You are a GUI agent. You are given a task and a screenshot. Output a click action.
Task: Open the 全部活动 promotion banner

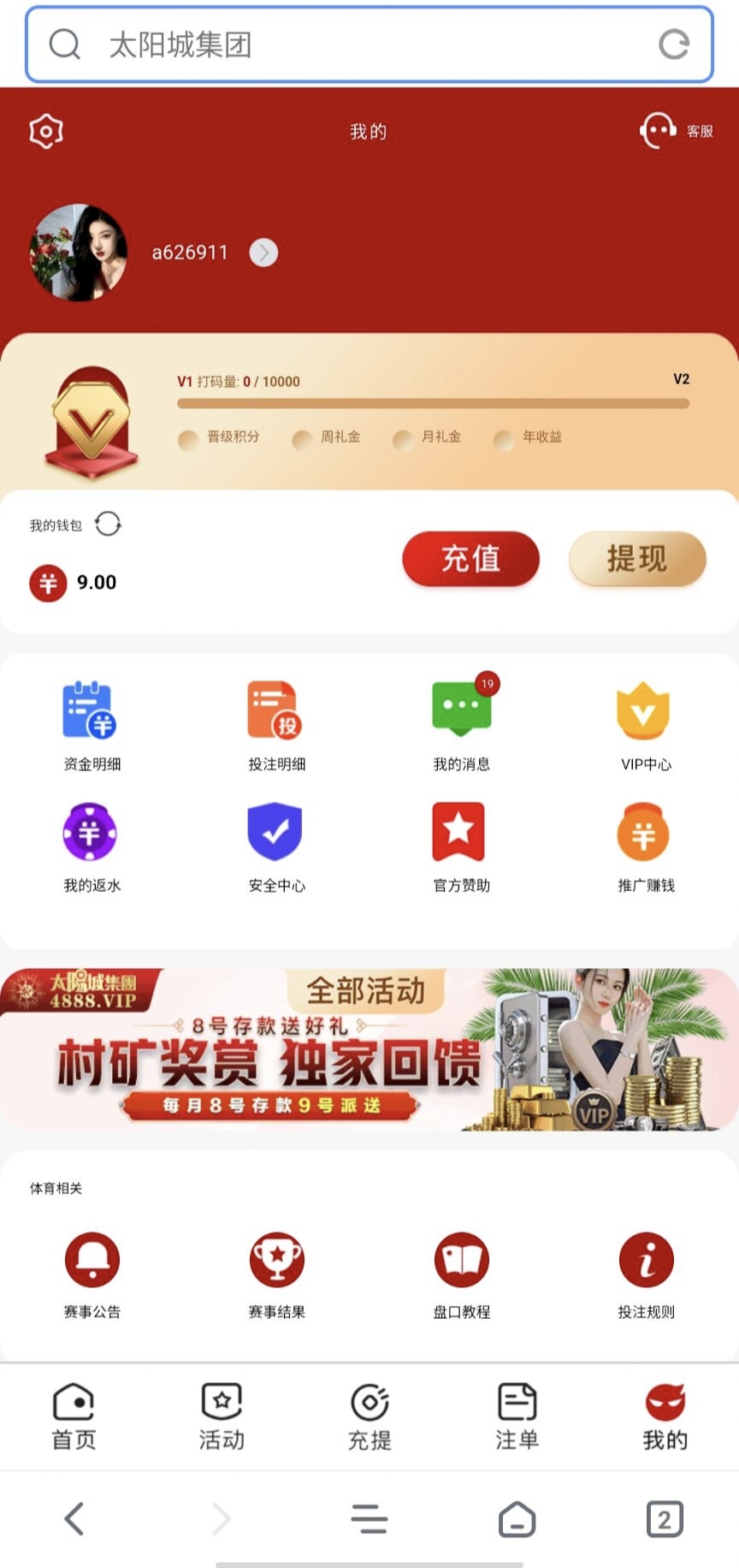pos(369,1049)
